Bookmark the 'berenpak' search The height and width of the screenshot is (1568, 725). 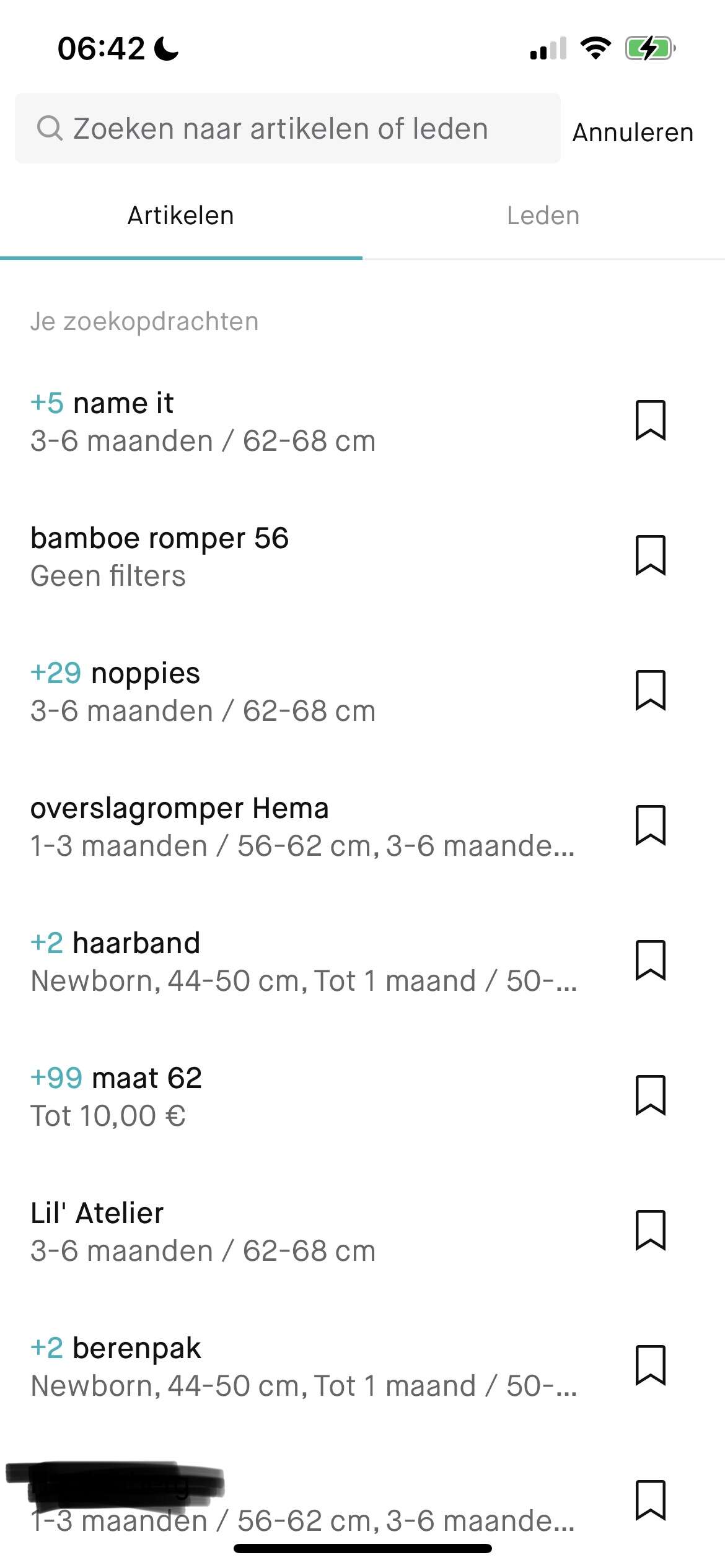(651, 1365)
